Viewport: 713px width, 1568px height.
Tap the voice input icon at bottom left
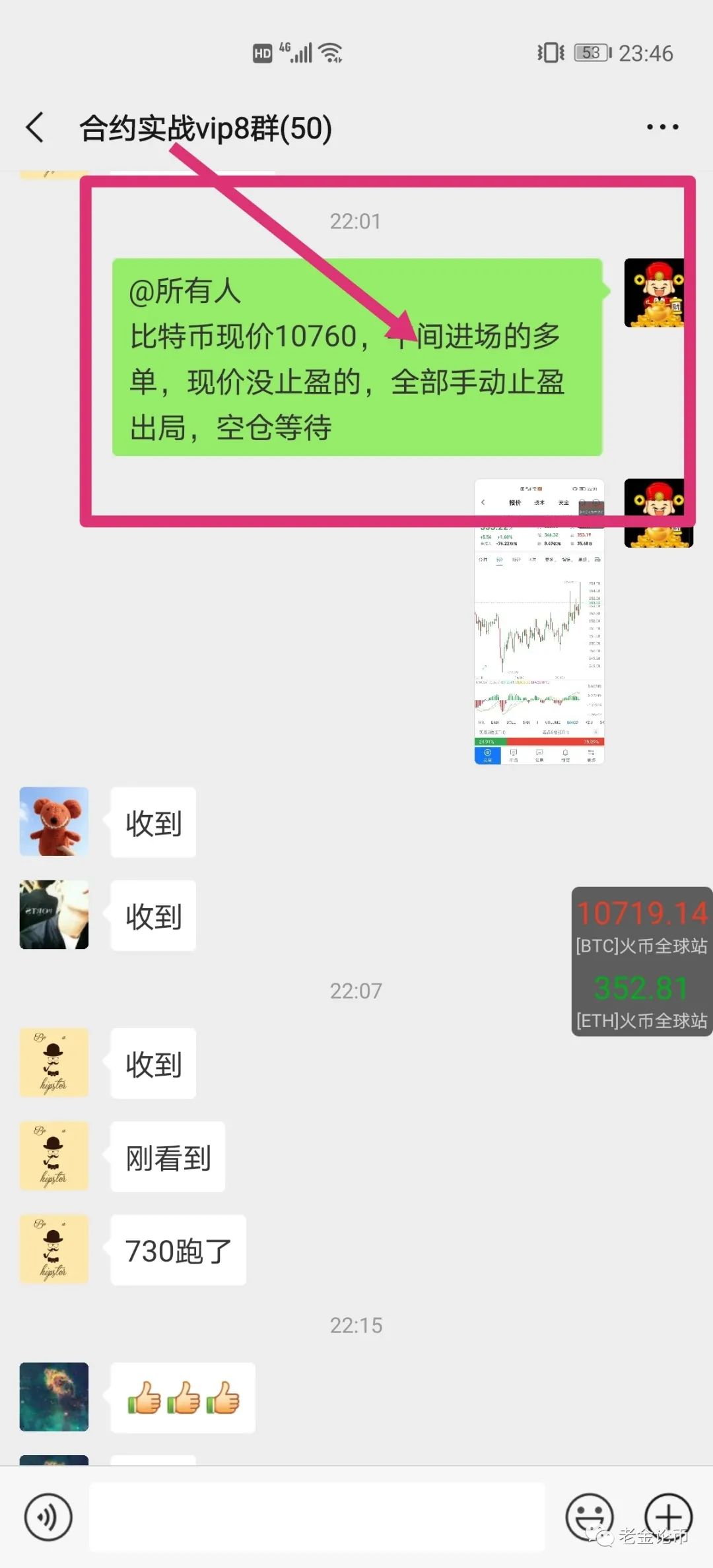coord(48,1517)
